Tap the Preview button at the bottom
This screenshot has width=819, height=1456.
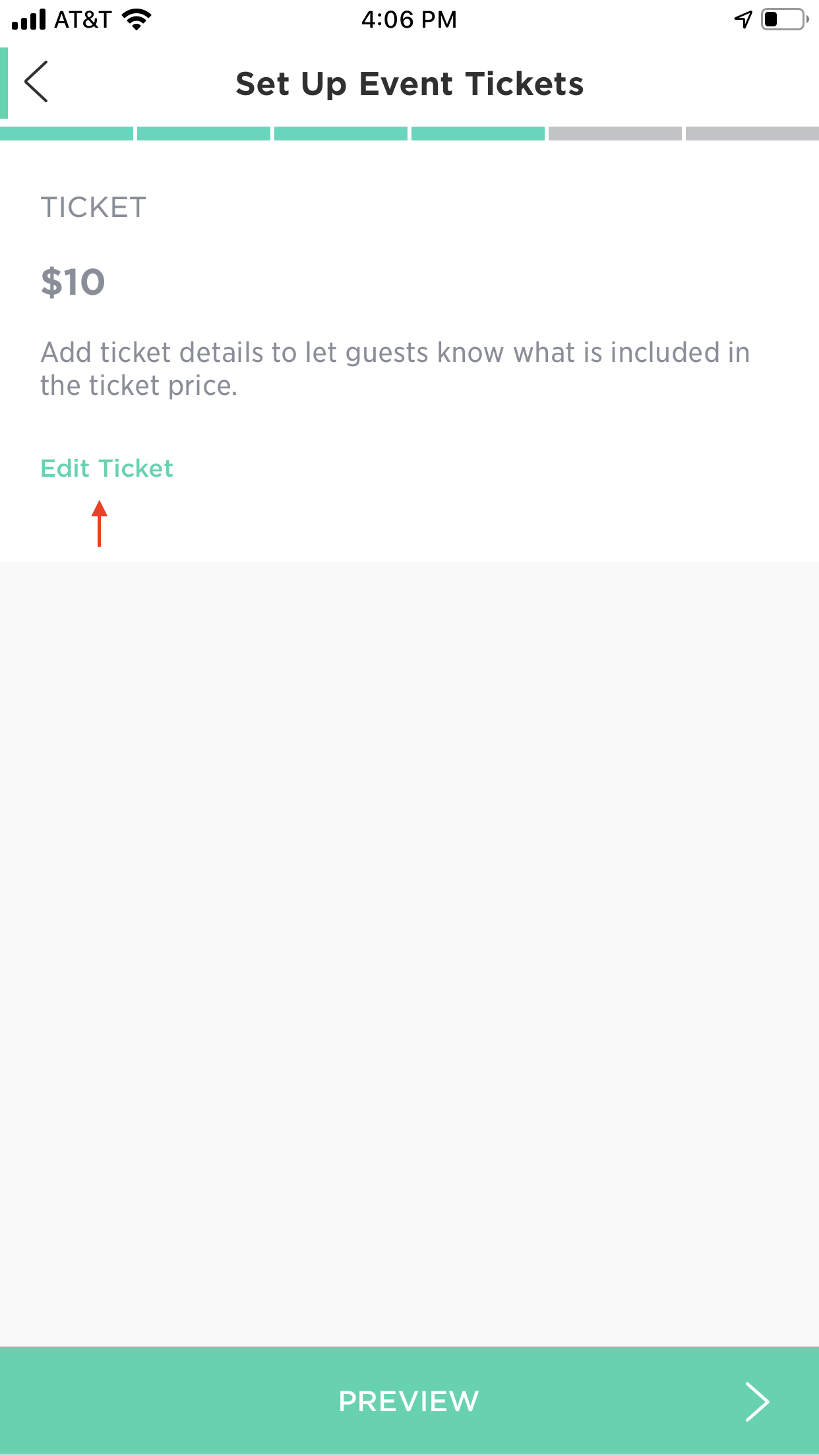[409, 1401]
